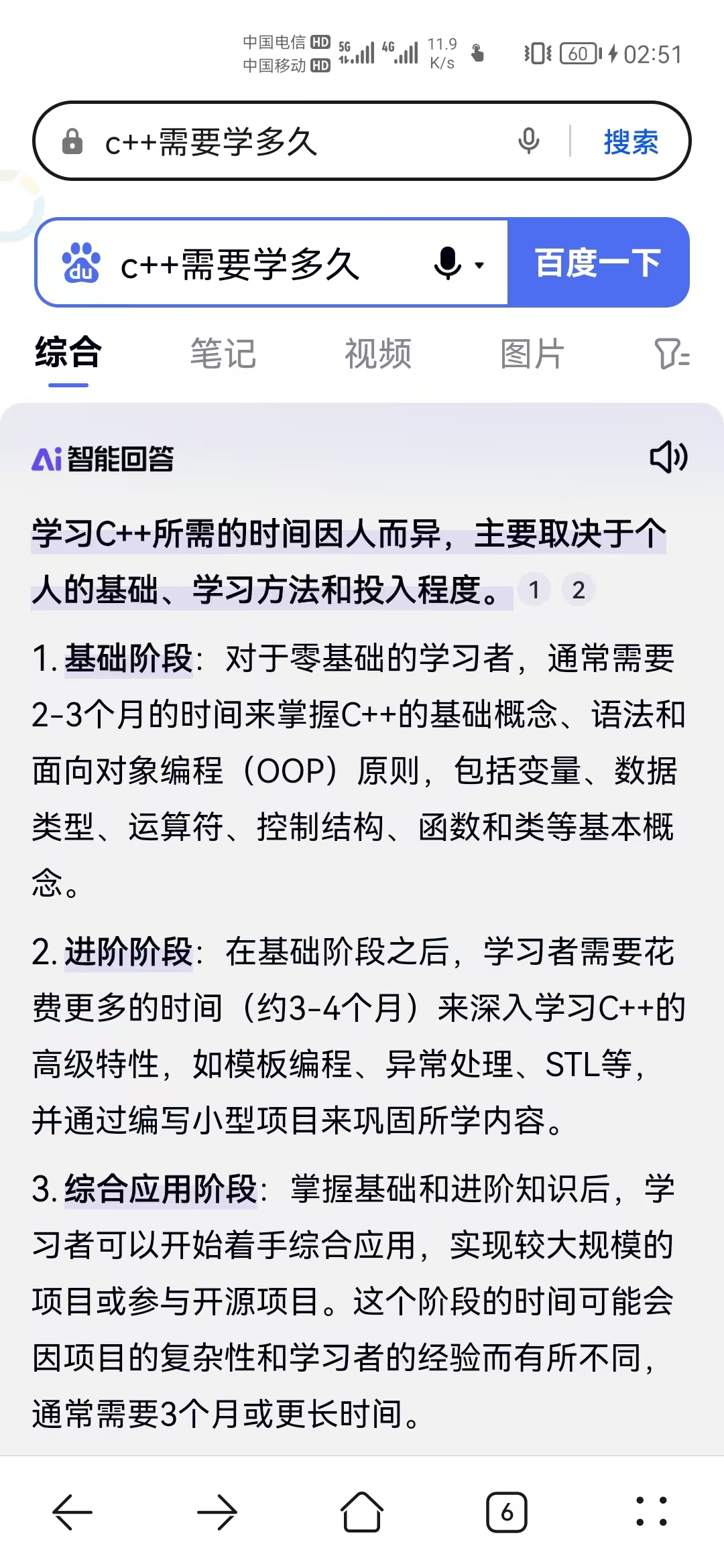Open the tab switcher showing 6 tabs
The height and width of the screenshot is (1568, 724).
507,1512
